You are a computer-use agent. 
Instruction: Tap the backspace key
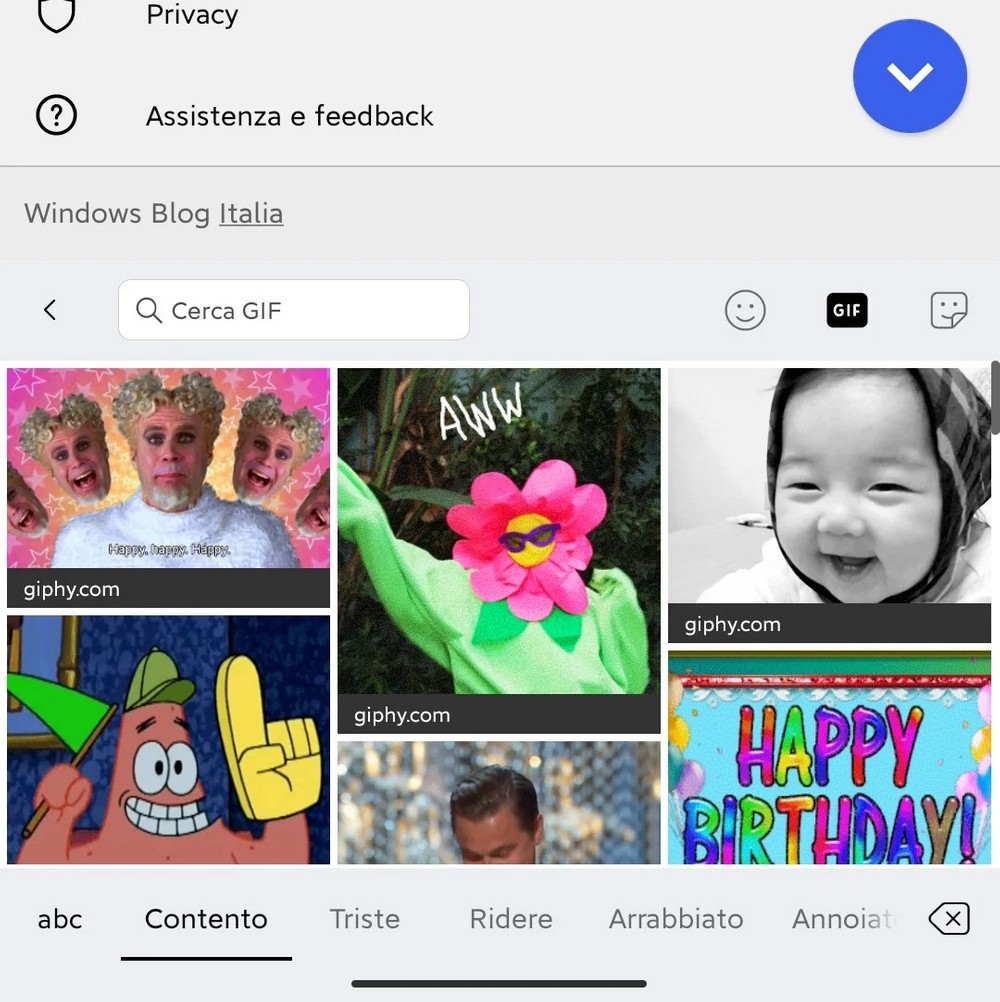(948, 918)
